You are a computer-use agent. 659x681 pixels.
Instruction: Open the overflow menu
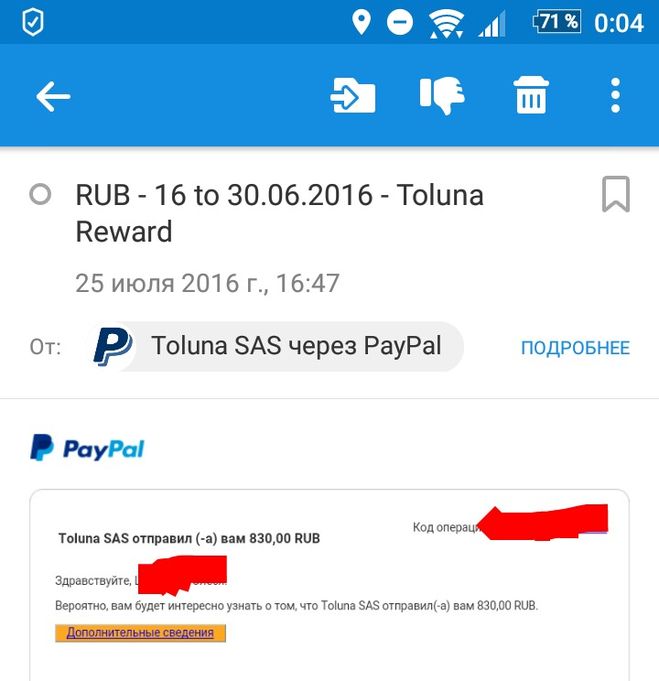(x=615, y=96)
